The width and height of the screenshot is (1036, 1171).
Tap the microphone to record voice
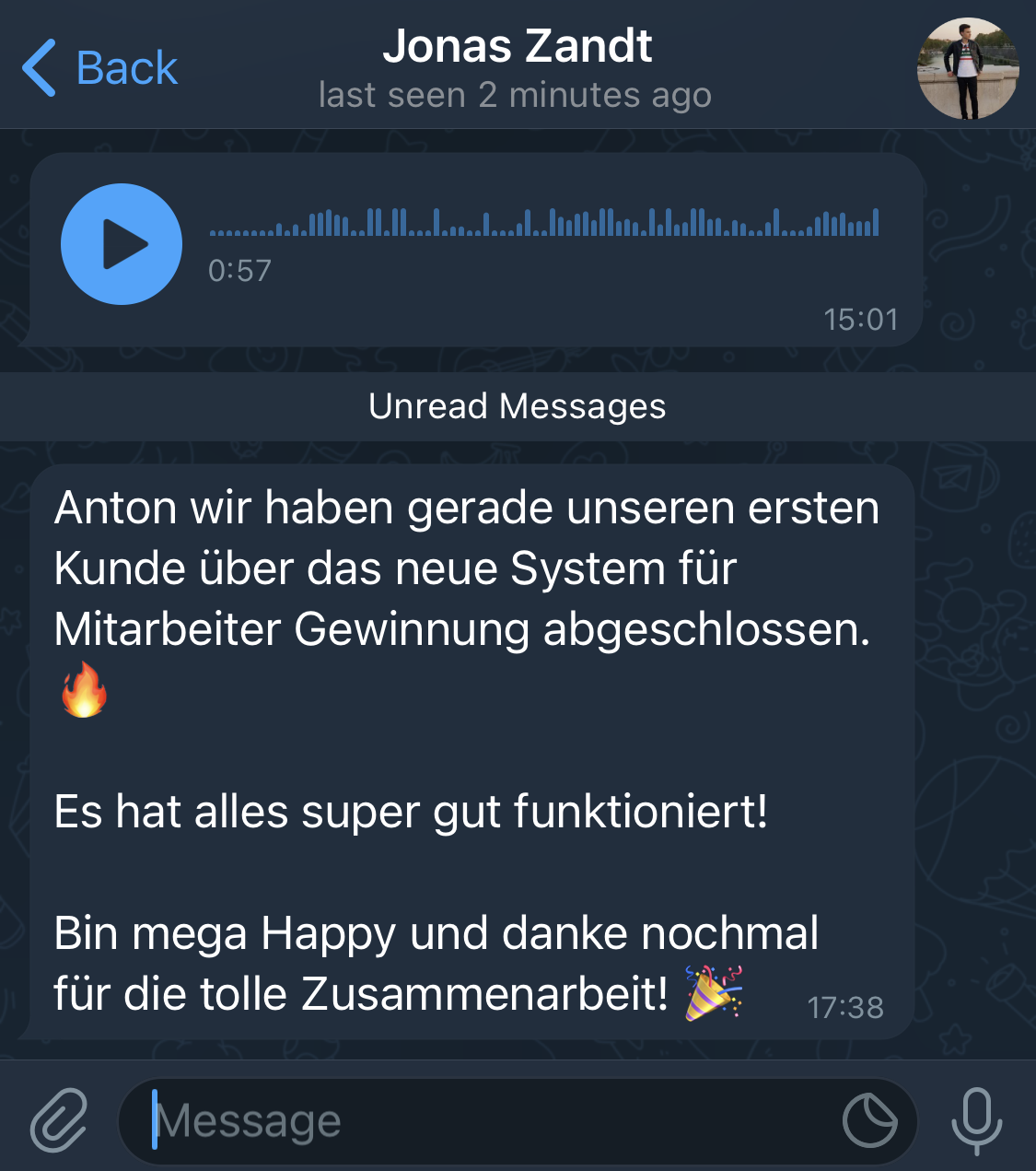(976, 1120)
